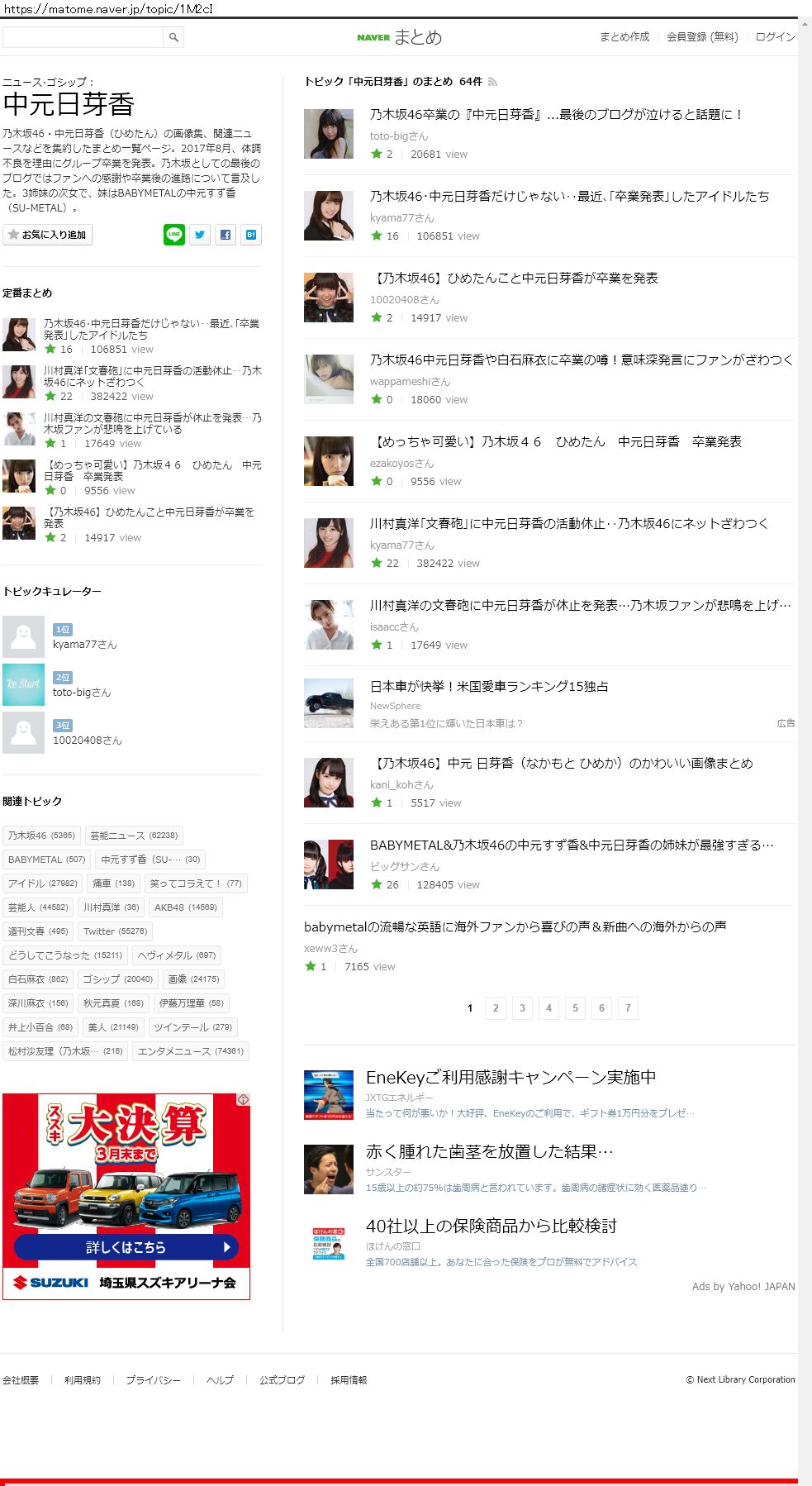
Task: Jump to page 7 of results
Action: pyautogui.click(x=628, y=1008)
